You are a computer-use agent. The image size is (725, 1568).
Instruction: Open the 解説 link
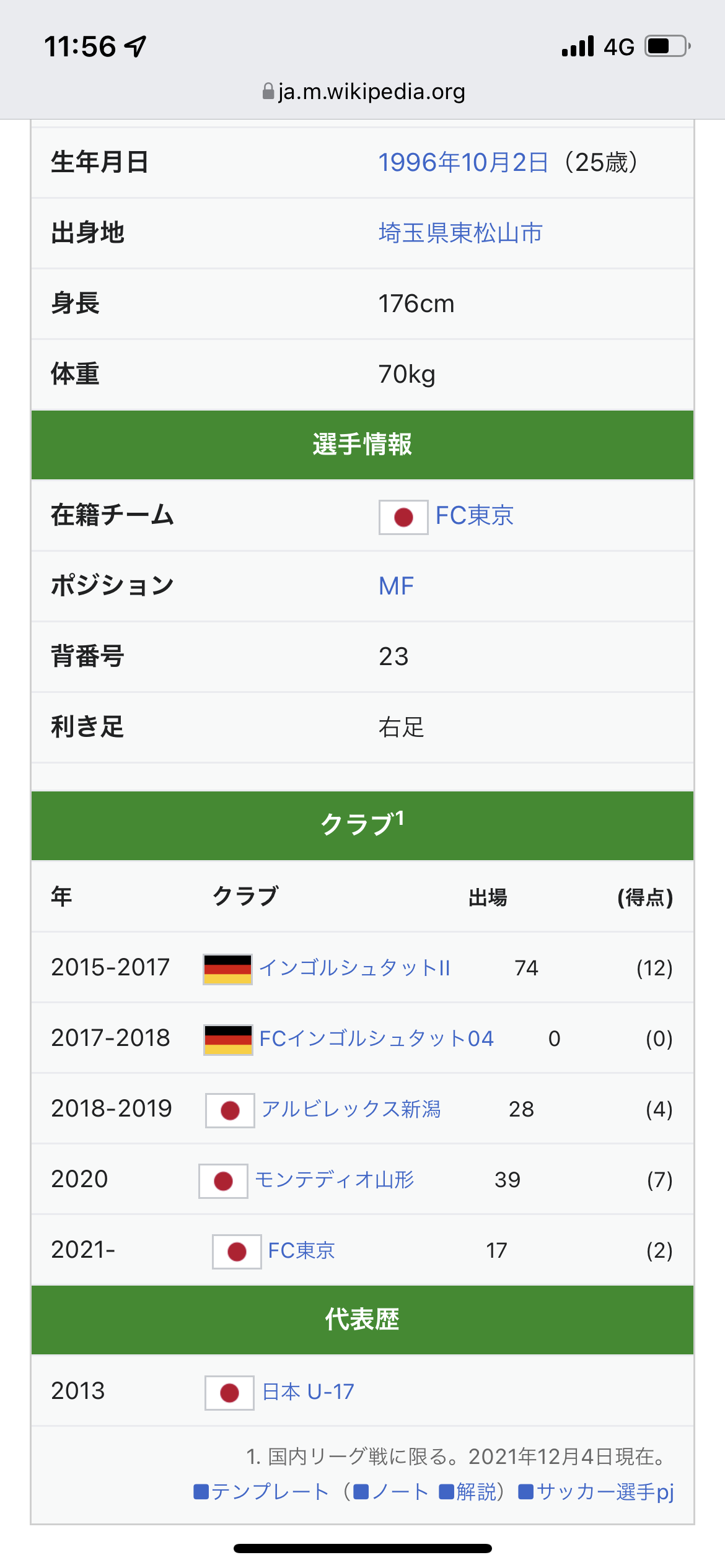(x=477, y=1492)
